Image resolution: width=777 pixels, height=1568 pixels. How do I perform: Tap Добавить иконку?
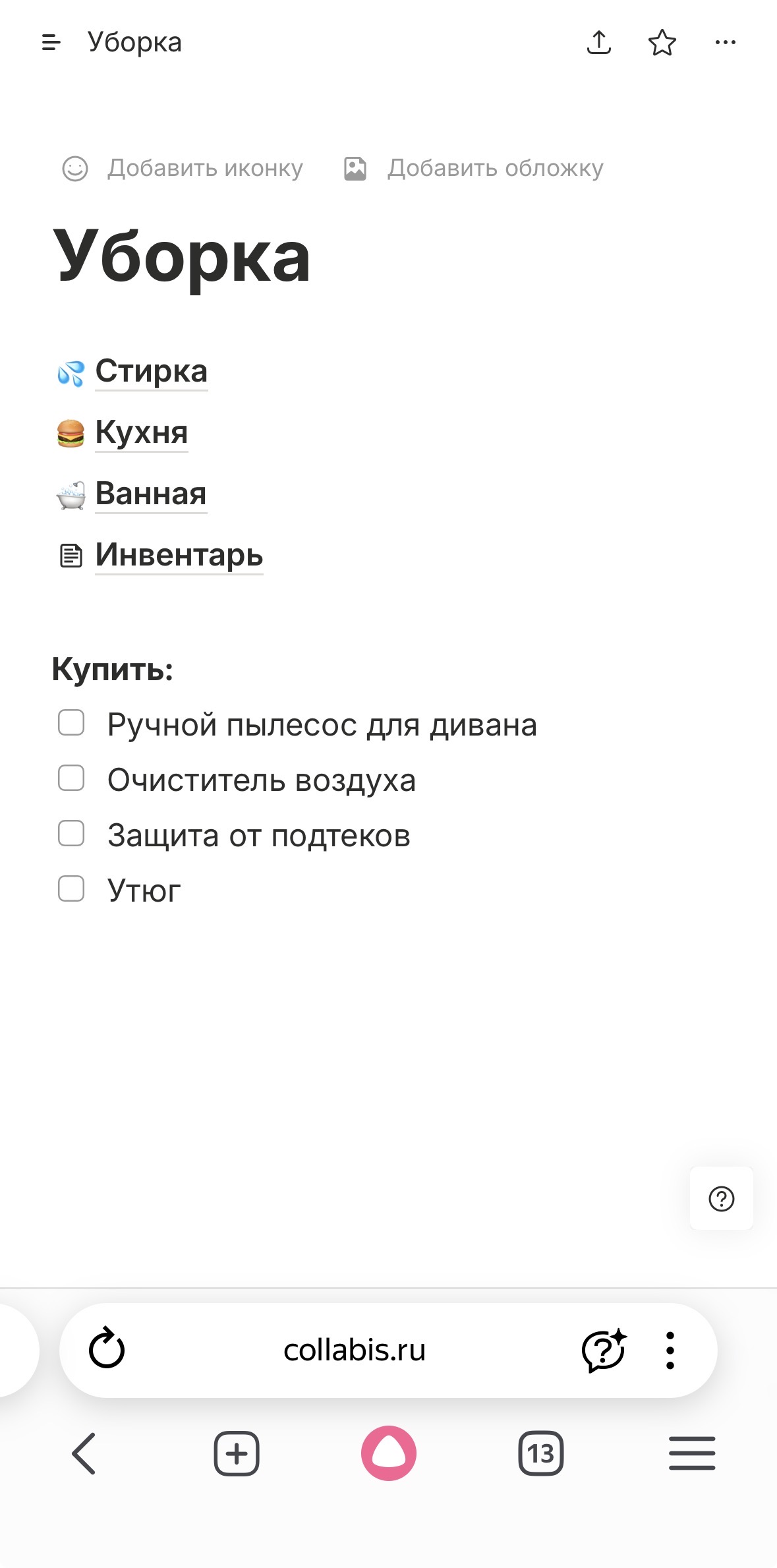183,168
